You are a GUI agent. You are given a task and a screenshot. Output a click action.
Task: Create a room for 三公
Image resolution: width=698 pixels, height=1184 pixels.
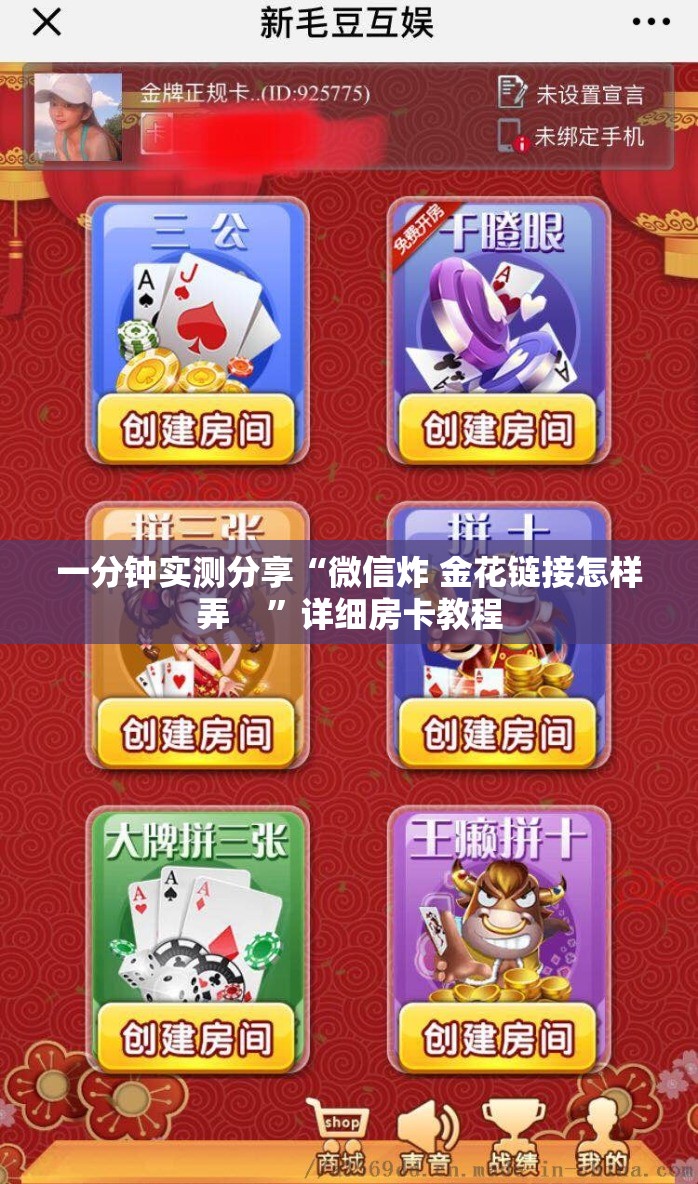click(196, 430)
